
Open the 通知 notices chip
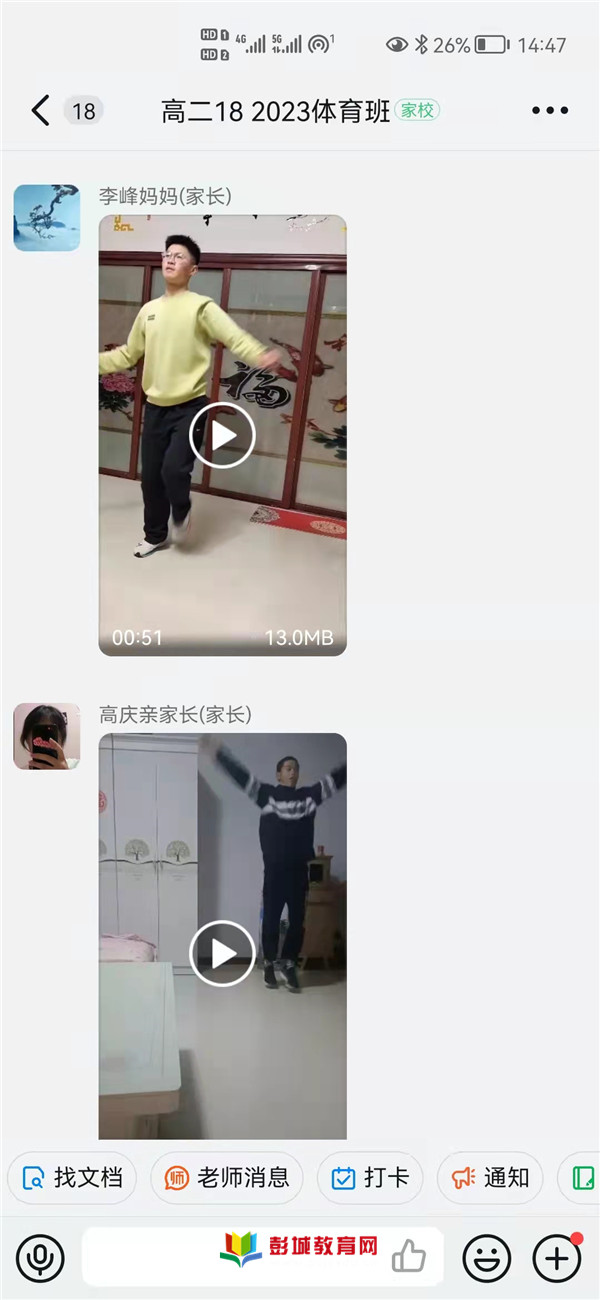pos(490,1178)
